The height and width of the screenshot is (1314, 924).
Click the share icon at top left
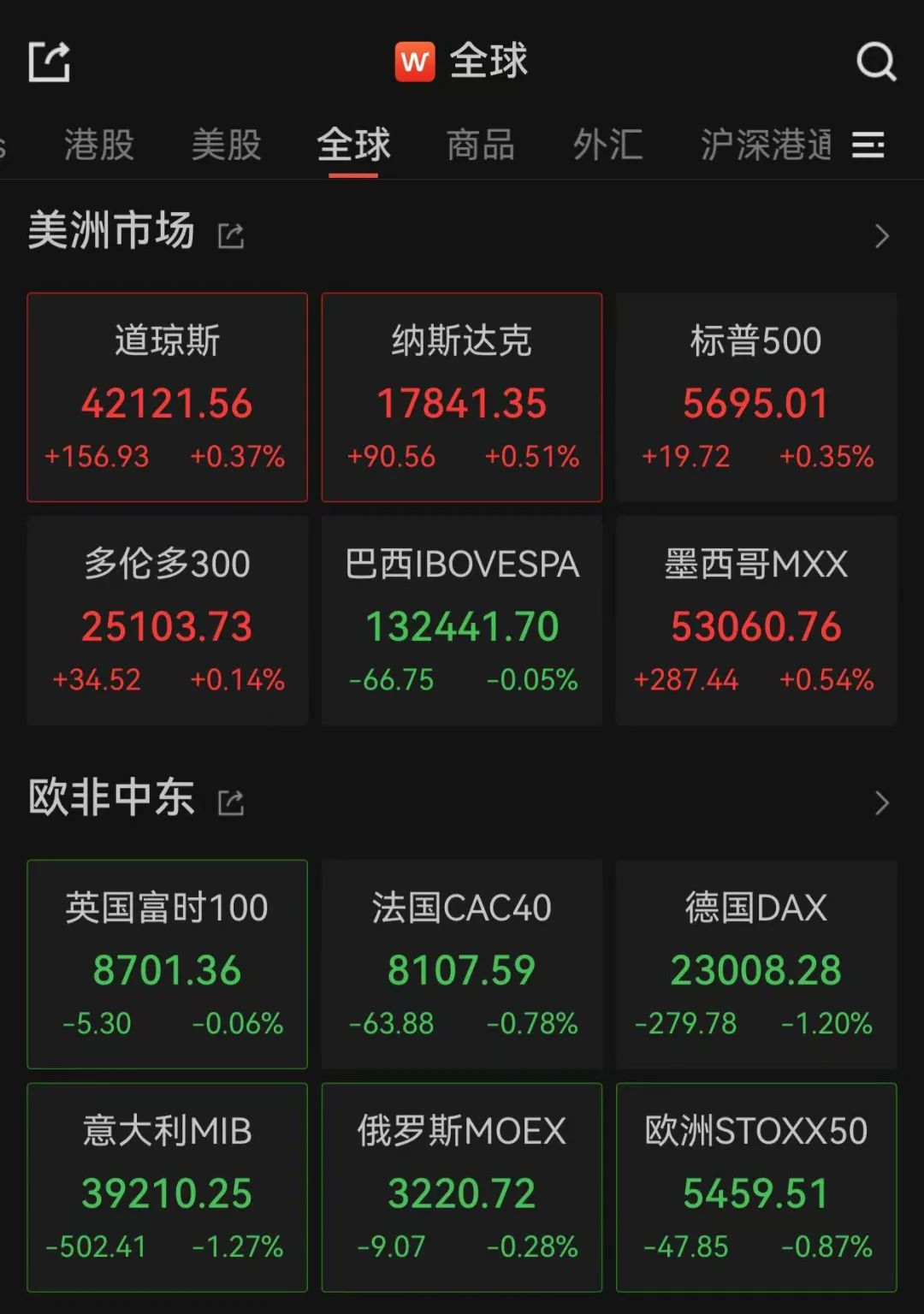50,61
